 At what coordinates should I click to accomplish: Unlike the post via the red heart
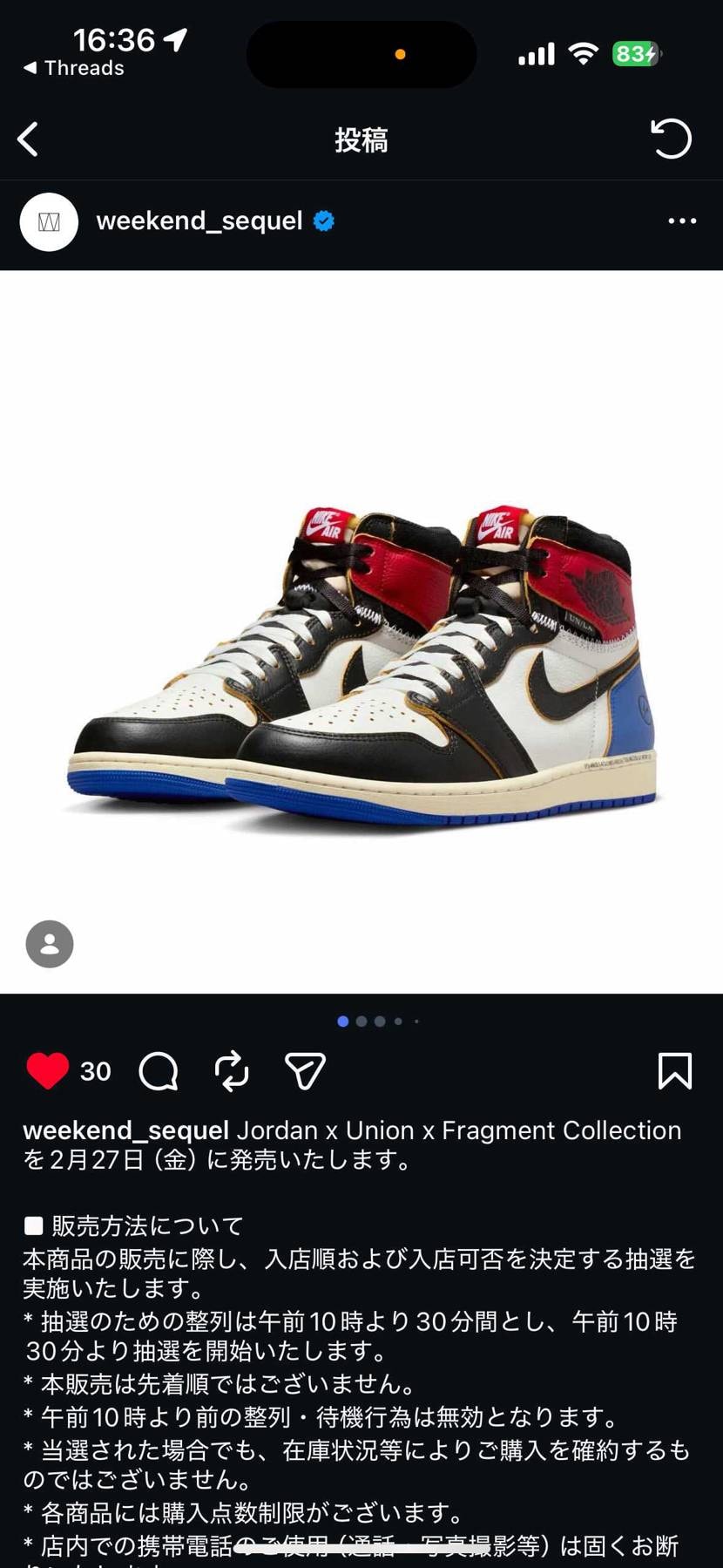(x=47, y=1071)
